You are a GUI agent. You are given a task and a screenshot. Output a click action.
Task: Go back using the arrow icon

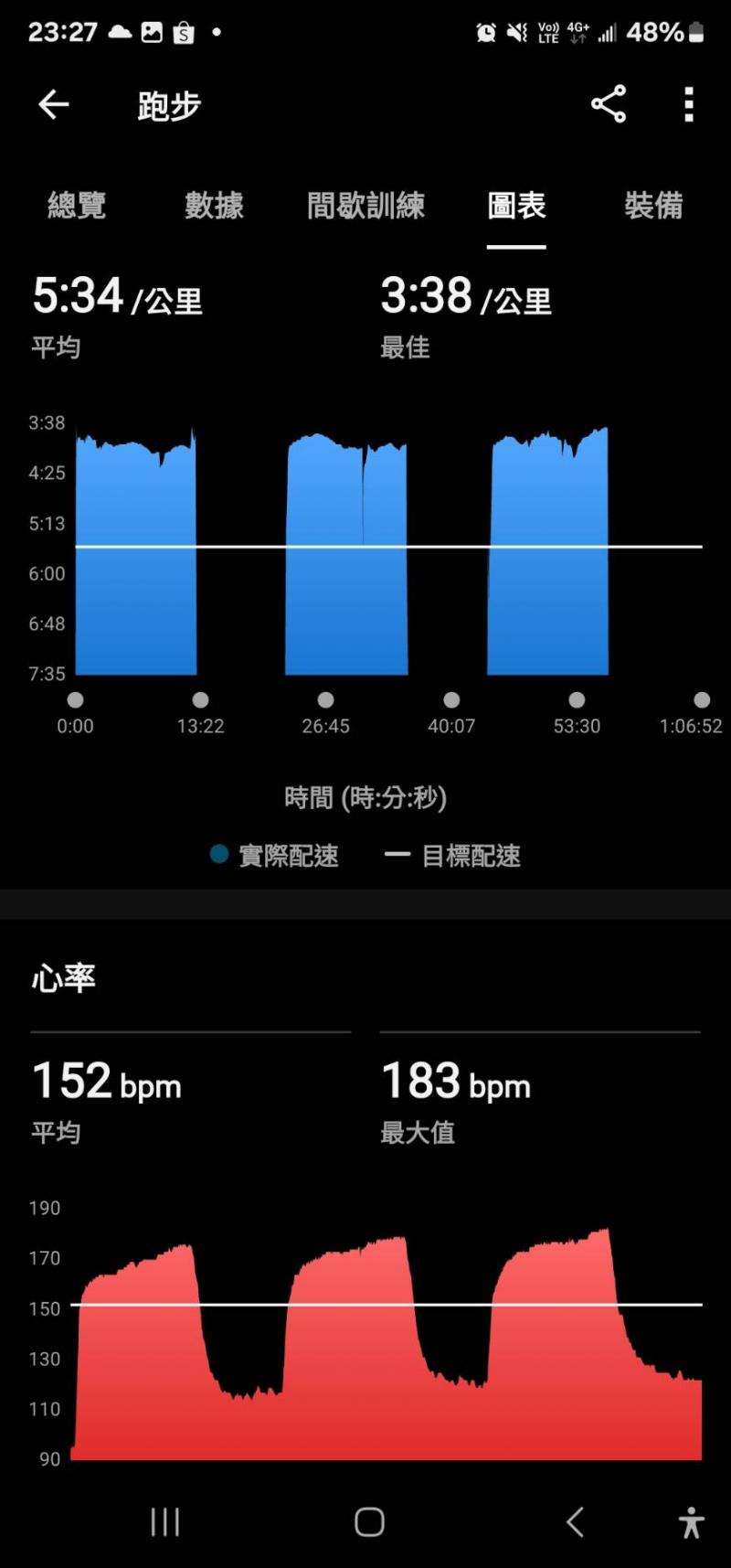click(53, 105)
